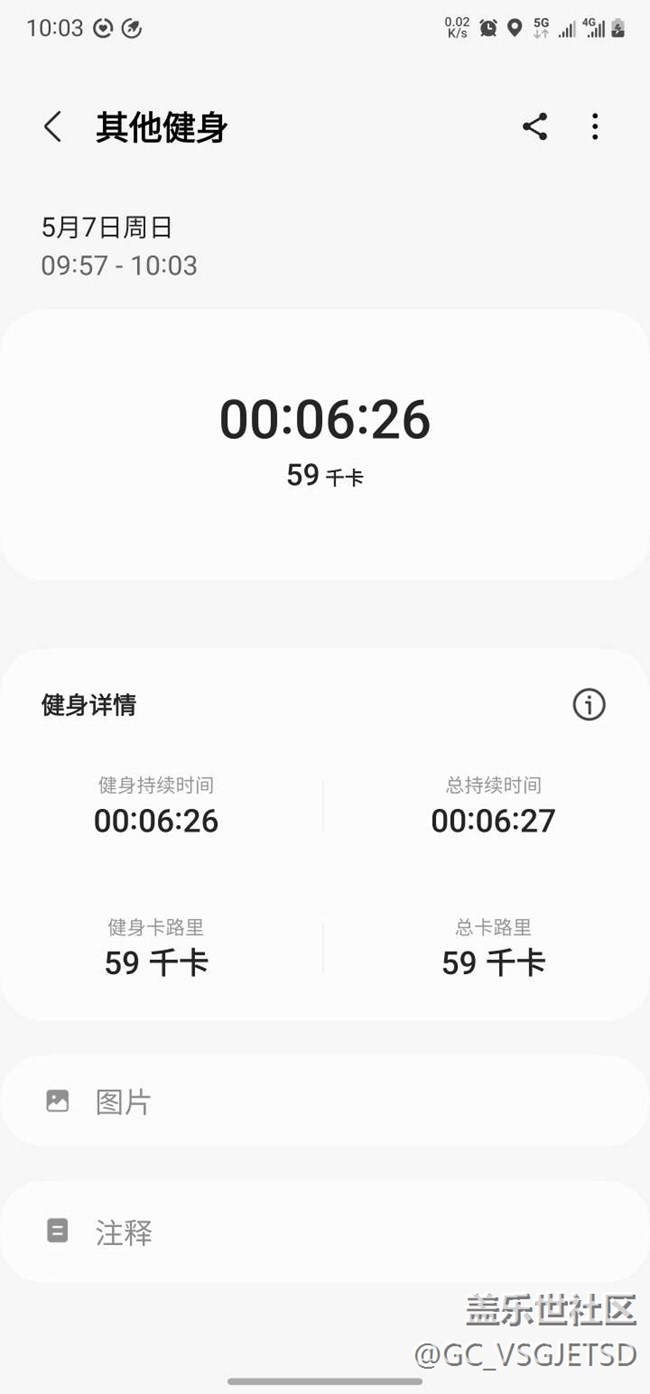The image size is (650, 1394).
Task: Open the three-dot overflow menu
Action: pos(595,127)
